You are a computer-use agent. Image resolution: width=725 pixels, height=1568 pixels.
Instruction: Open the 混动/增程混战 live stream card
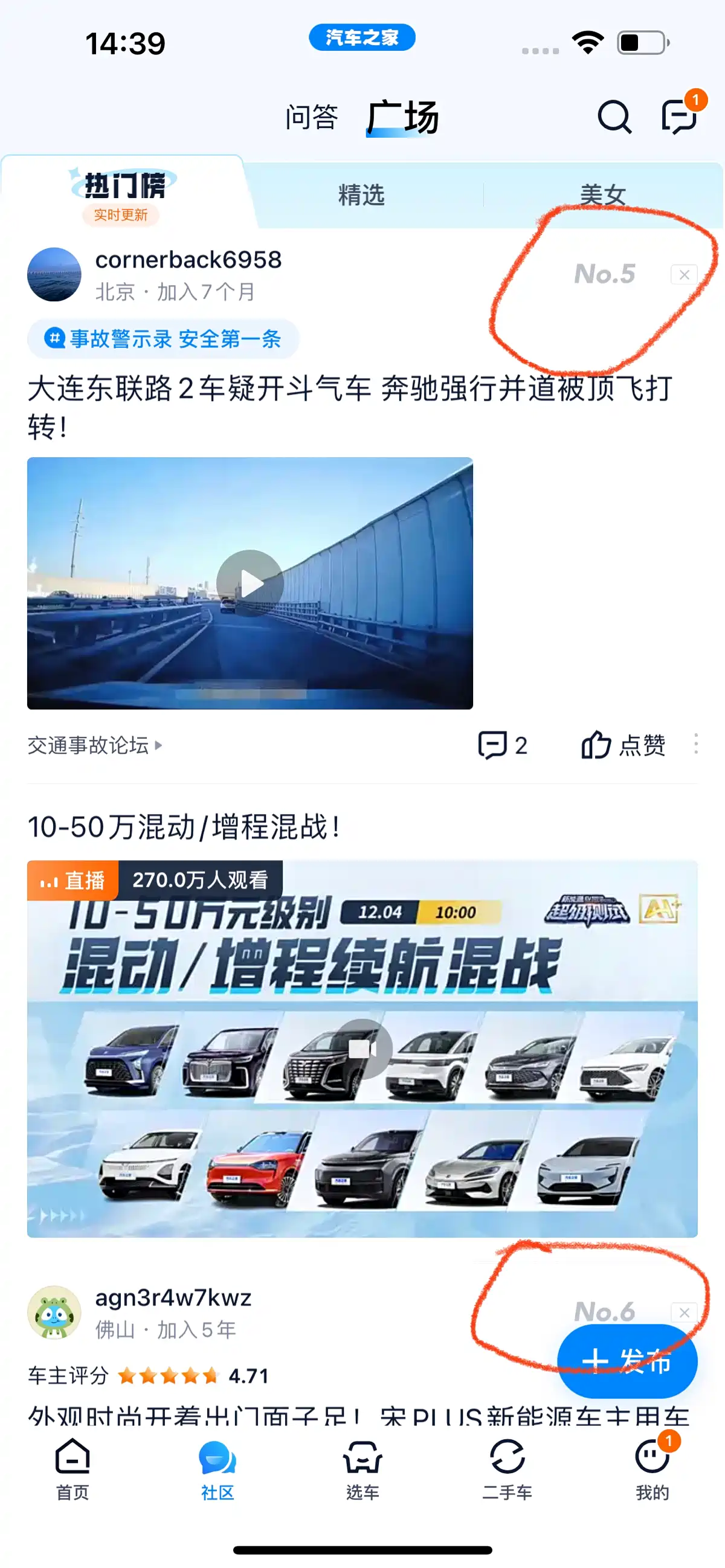[x=362, y=1048]
